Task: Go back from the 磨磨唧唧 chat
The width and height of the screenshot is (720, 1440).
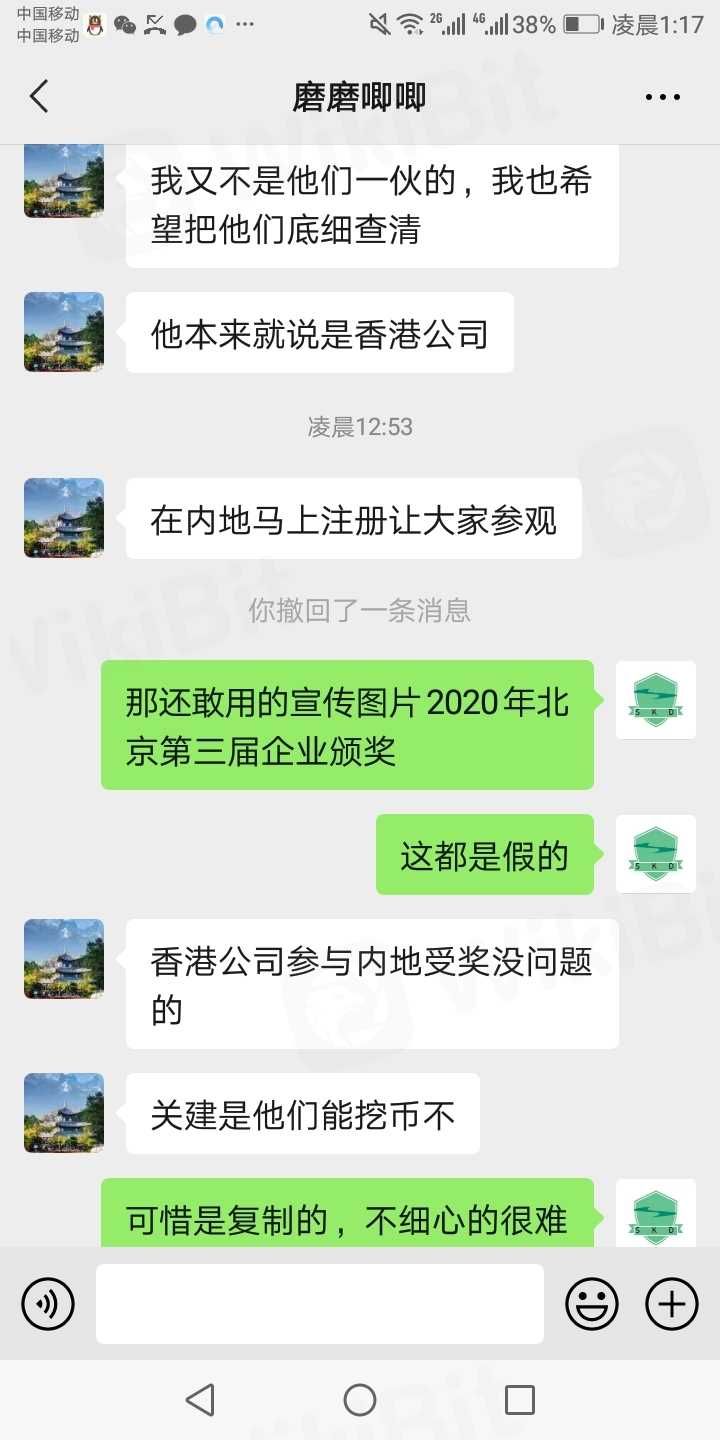Action: click(39, 97)
